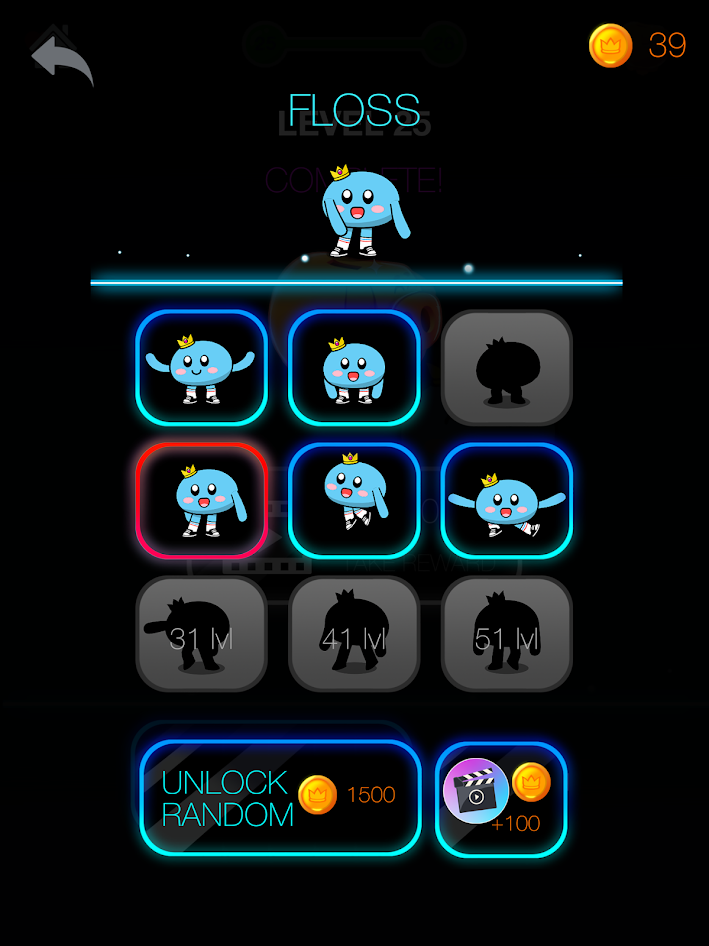Choose the wide-arms running dance tile
Screen dimensions: 709x946
(507, 500)
